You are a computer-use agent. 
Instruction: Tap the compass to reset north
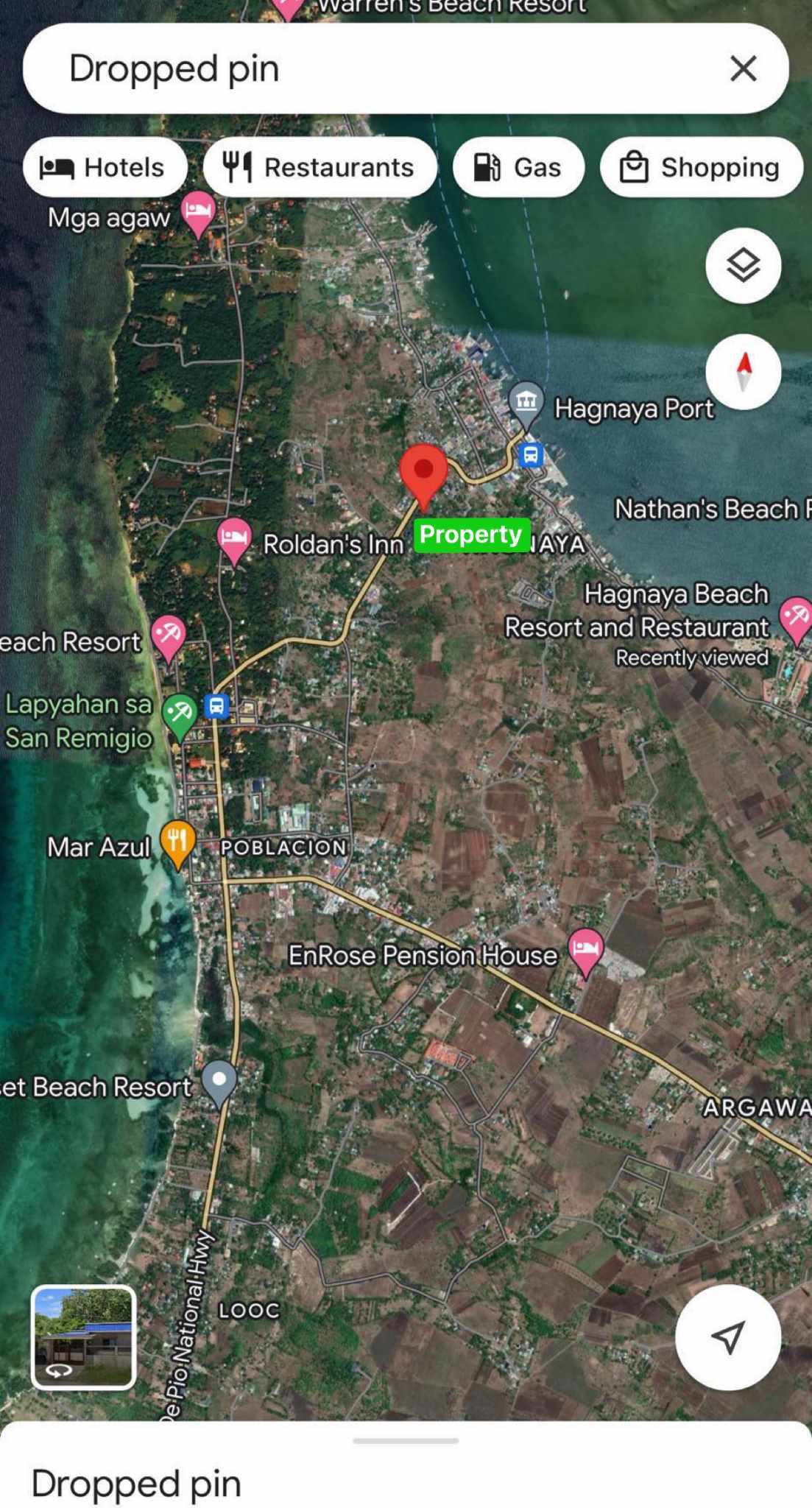coord(743,372)
